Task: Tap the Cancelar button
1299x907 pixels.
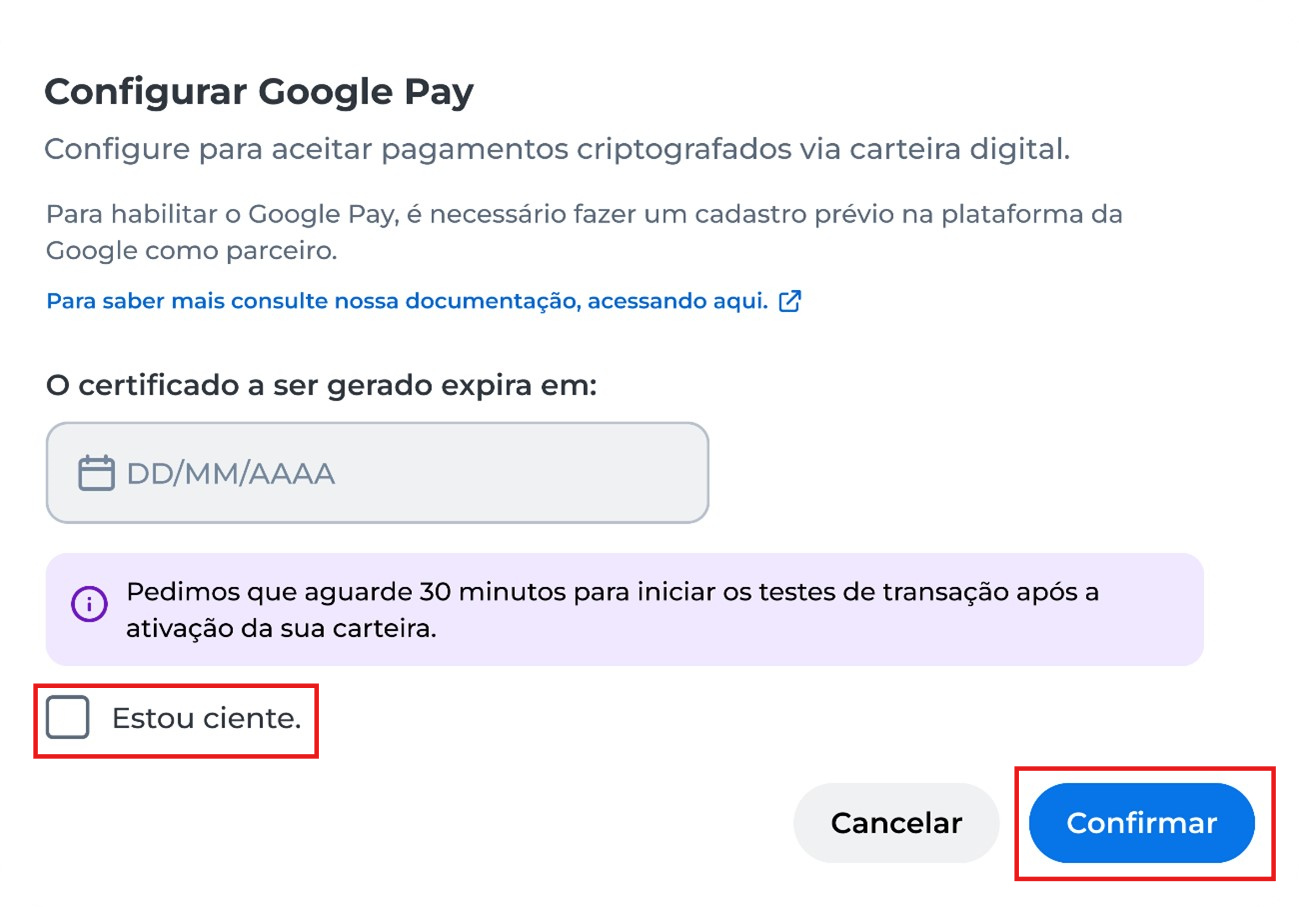Action: click(895, 823)
